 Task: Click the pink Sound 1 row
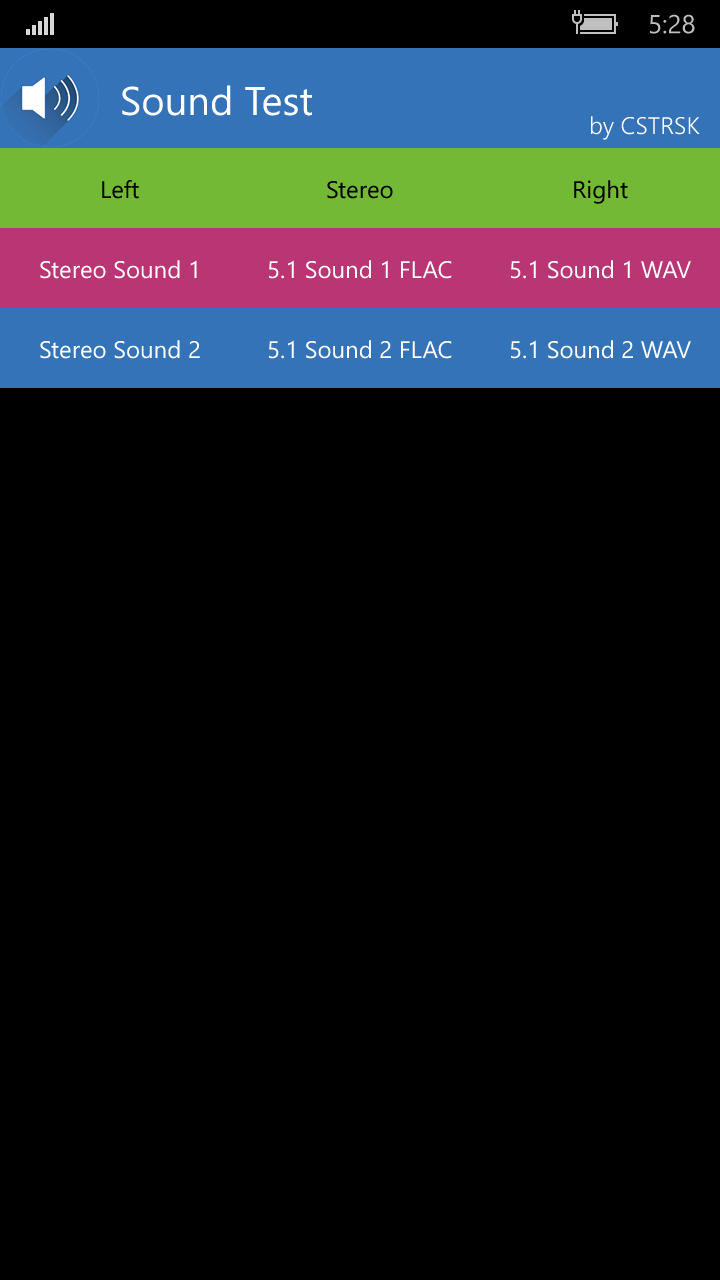pyautogui.click(x=360, y=269)
